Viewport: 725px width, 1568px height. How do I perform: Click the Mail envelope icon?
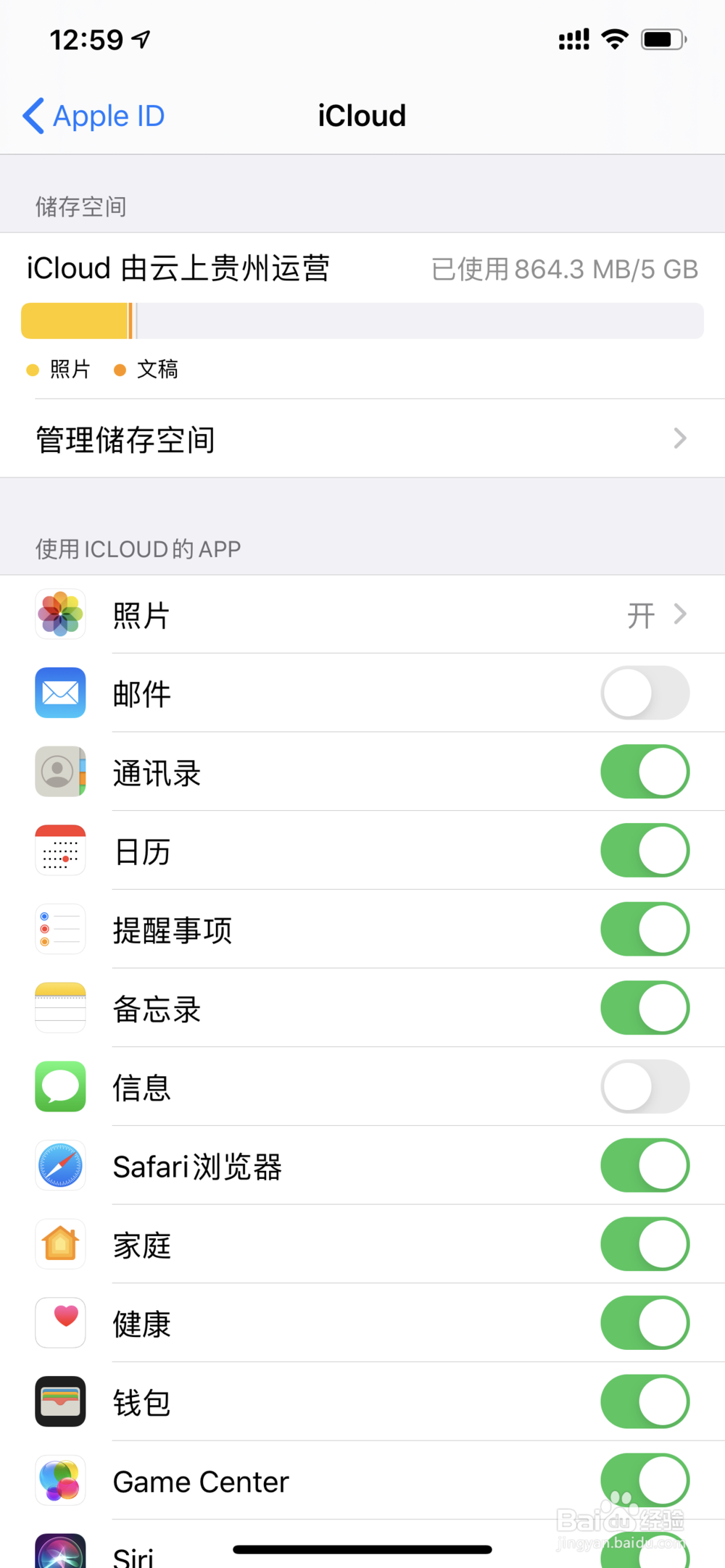[60, 693]
